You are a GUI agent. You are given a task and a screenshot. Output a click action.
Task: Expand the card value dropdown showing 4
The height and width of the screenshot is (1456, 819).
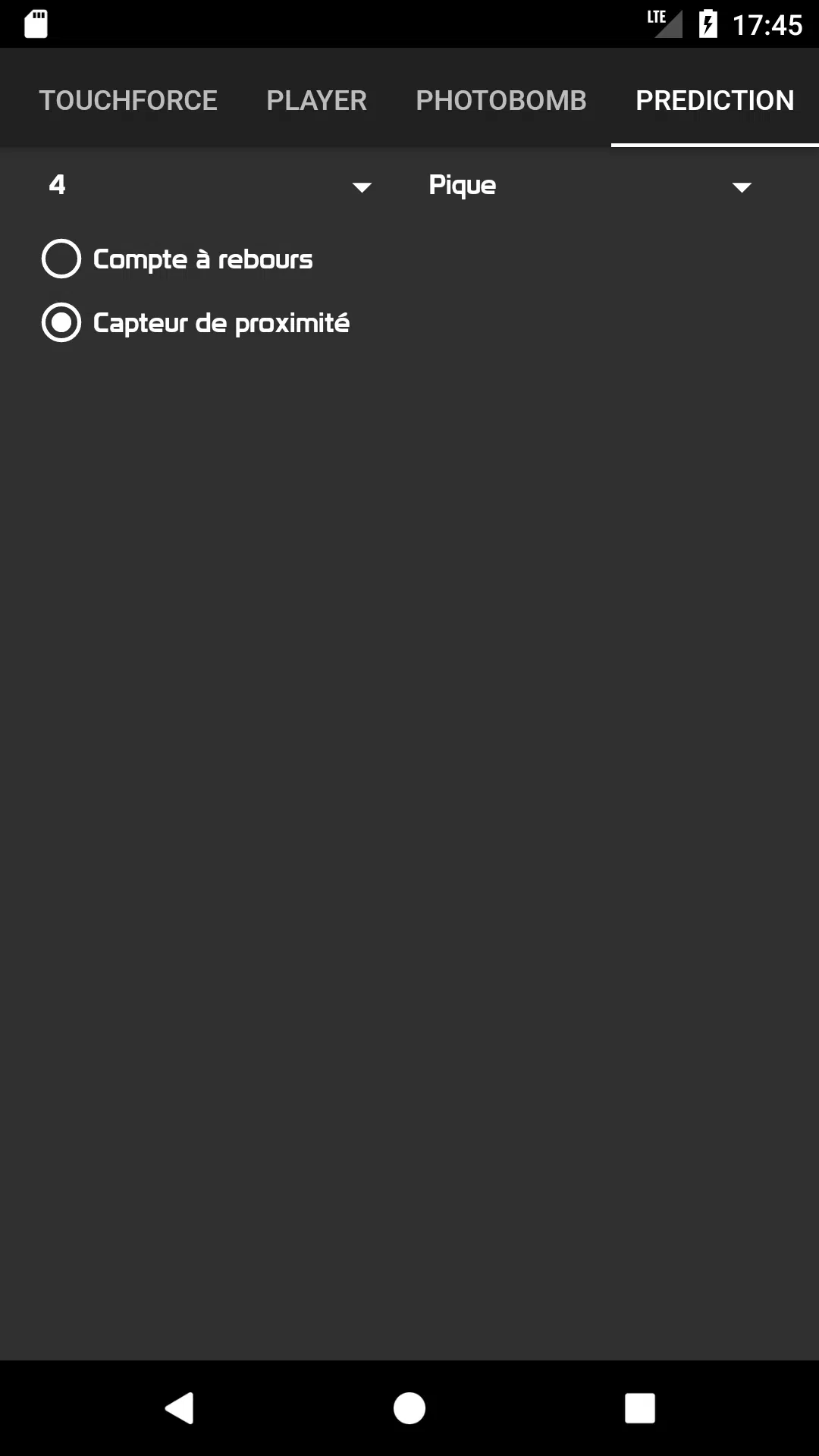point(209,186)
